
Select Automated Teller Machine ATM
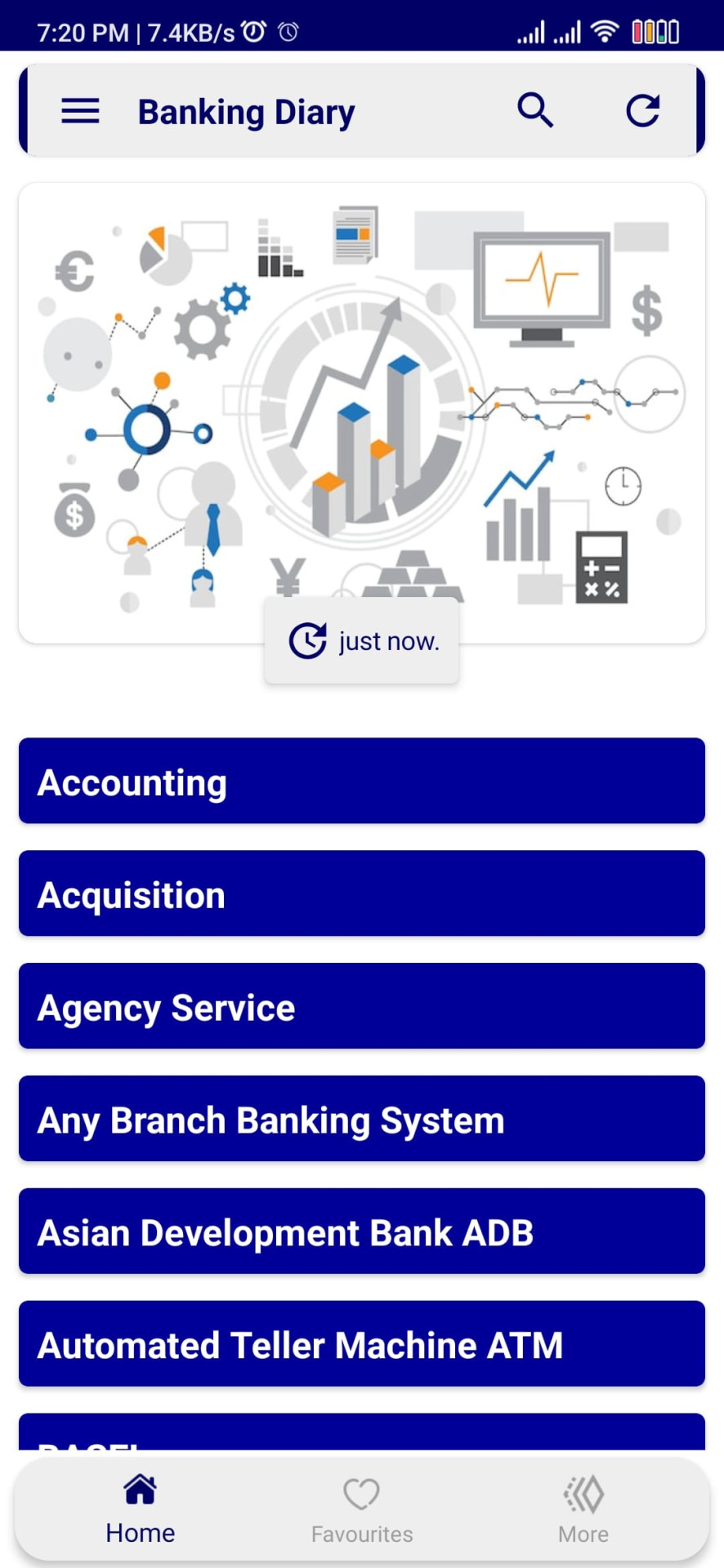pos(362,1344)
